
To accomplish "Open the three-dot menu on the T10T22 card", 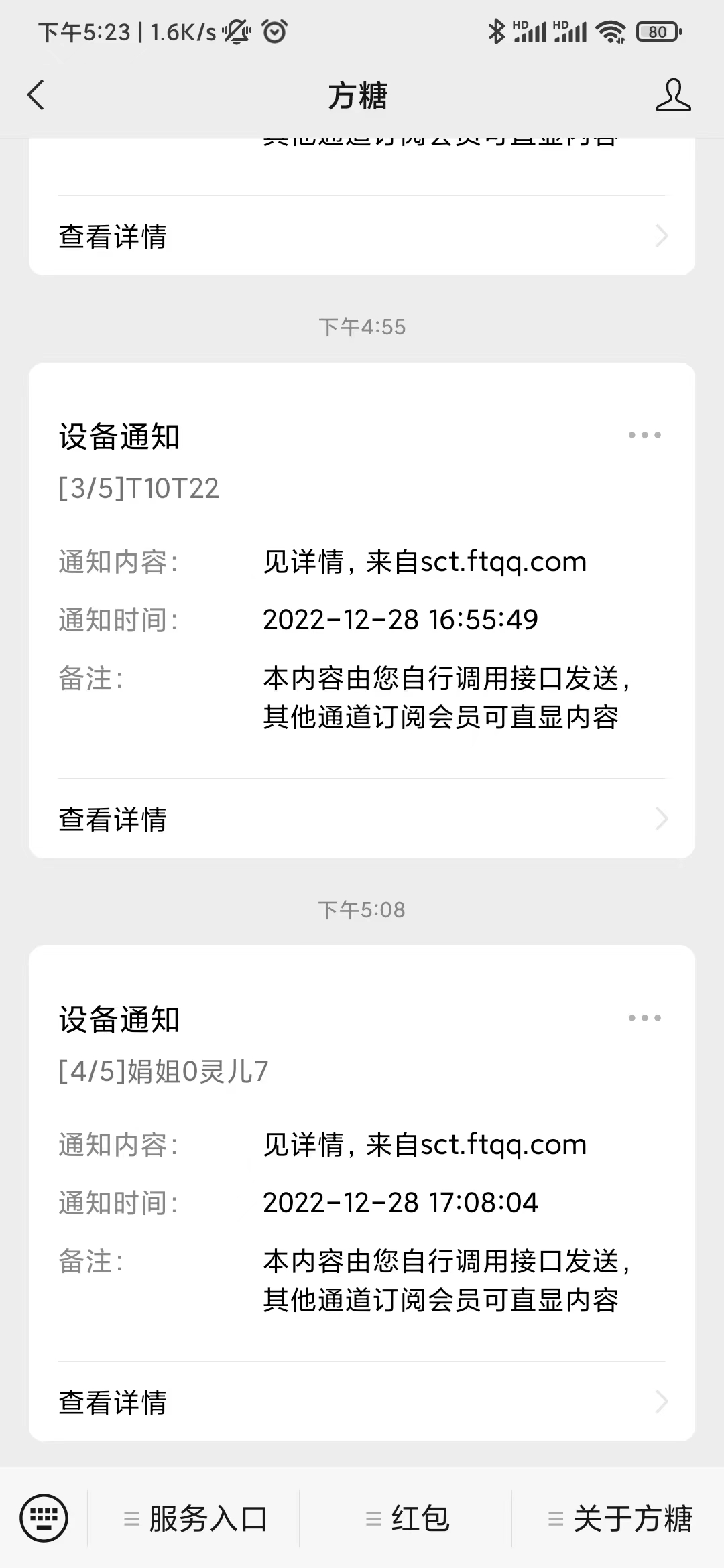I will [644, 435].
